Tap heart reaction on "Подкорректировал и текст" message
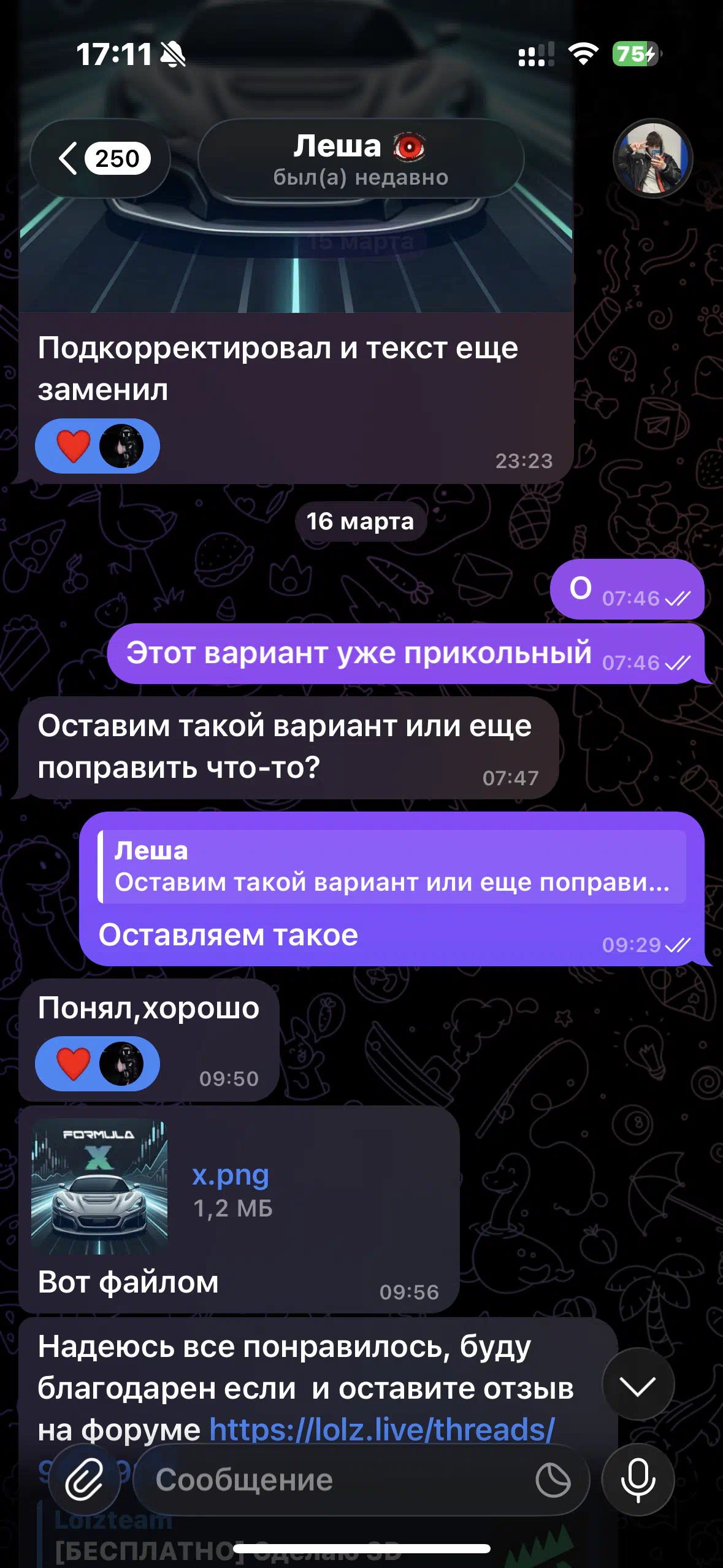The image size is (723, 1568). click(74, 446)
